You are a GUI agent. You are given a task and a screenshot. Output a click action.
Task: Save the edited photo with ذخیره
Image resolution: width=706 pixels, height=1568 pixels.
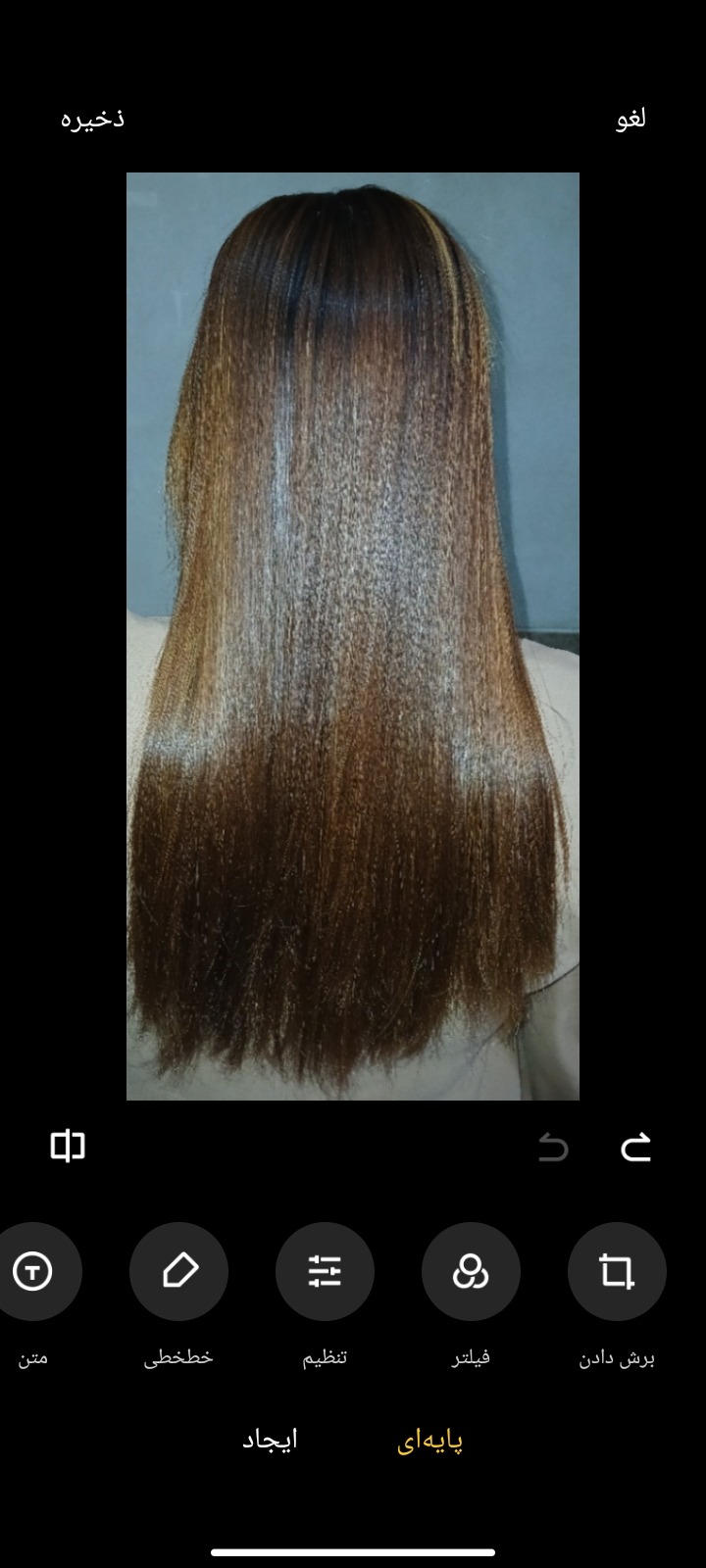coord(93,119)
